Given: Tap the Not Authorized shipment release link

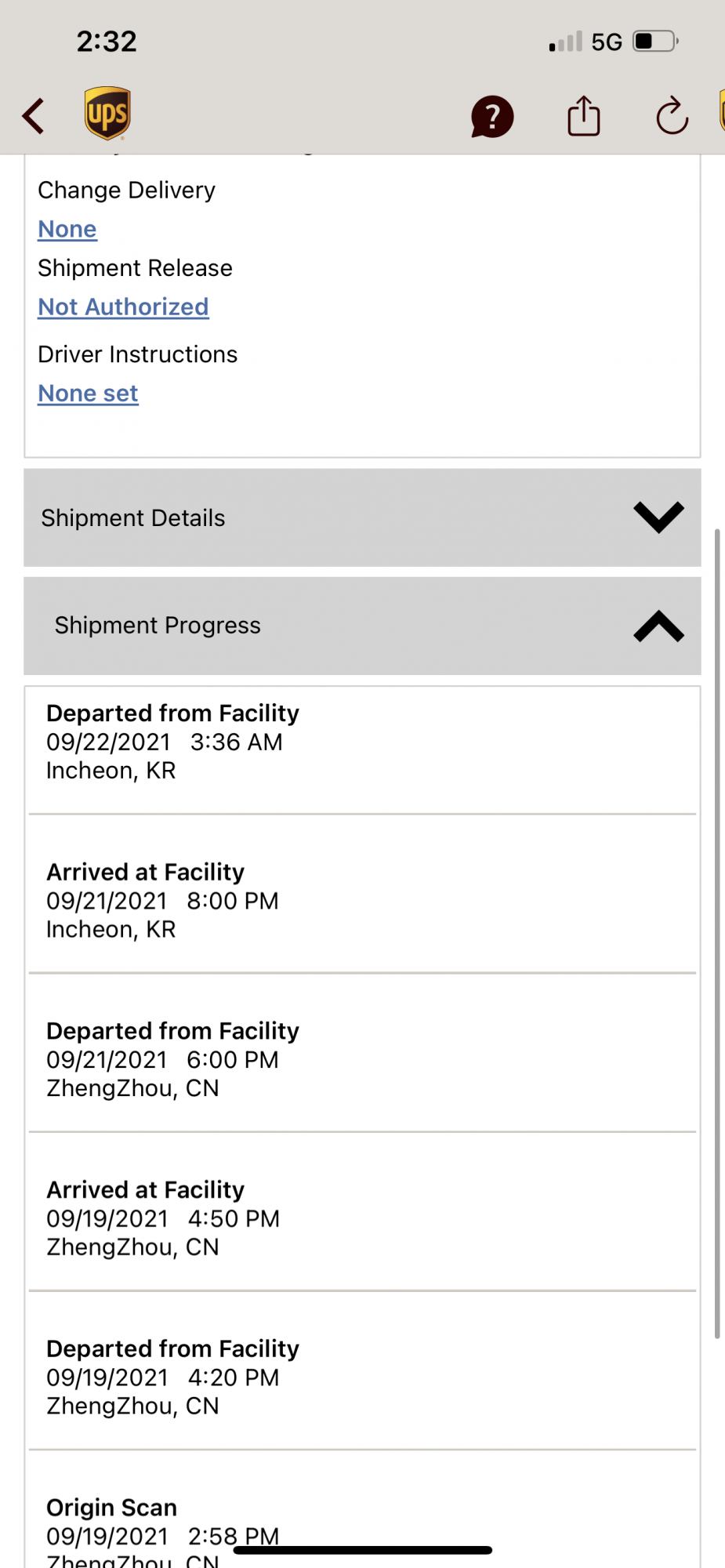Looking at the screenshot, I should (x=123, y=307).
